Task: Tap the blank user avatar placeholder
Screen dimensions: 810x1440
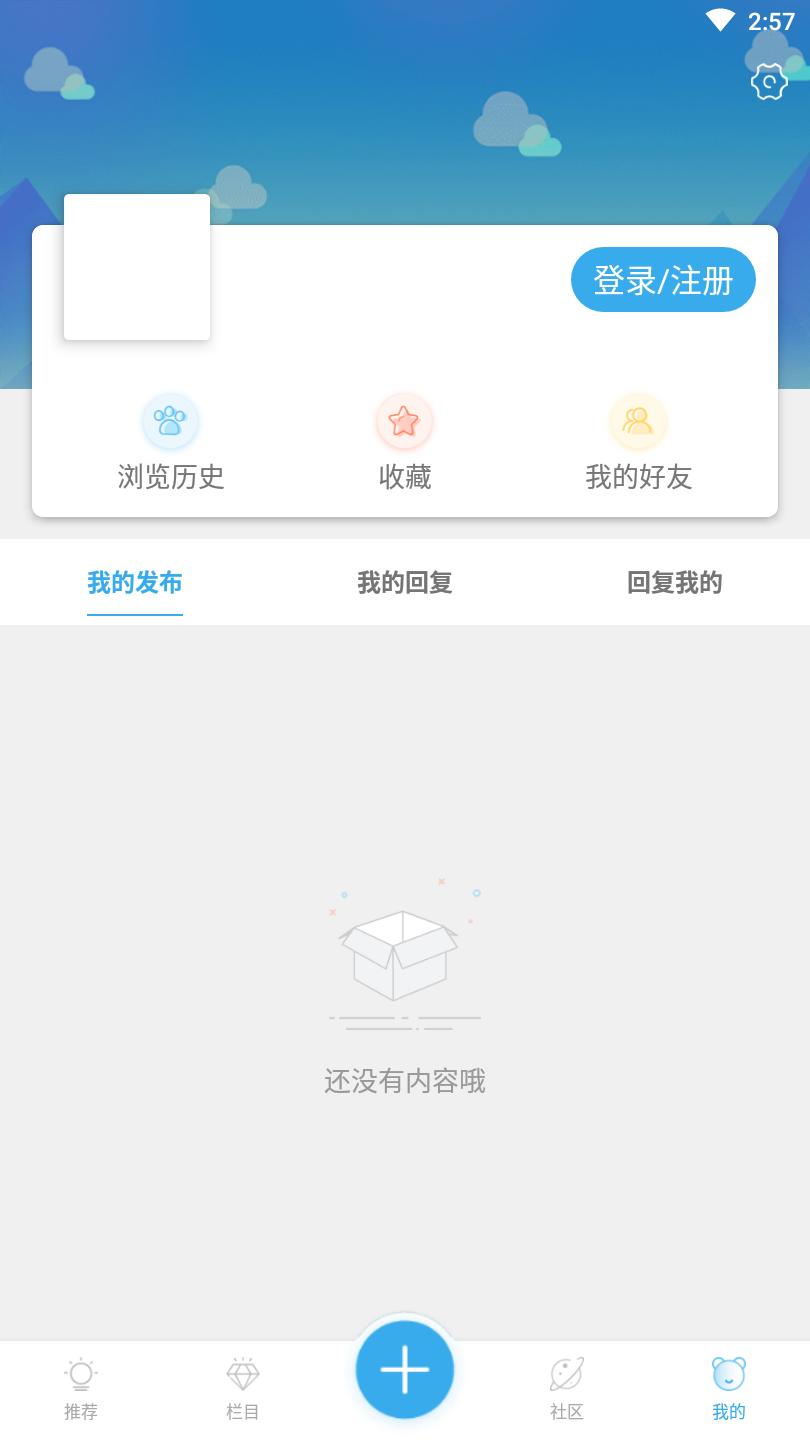Action: click(x=137, y=266)
